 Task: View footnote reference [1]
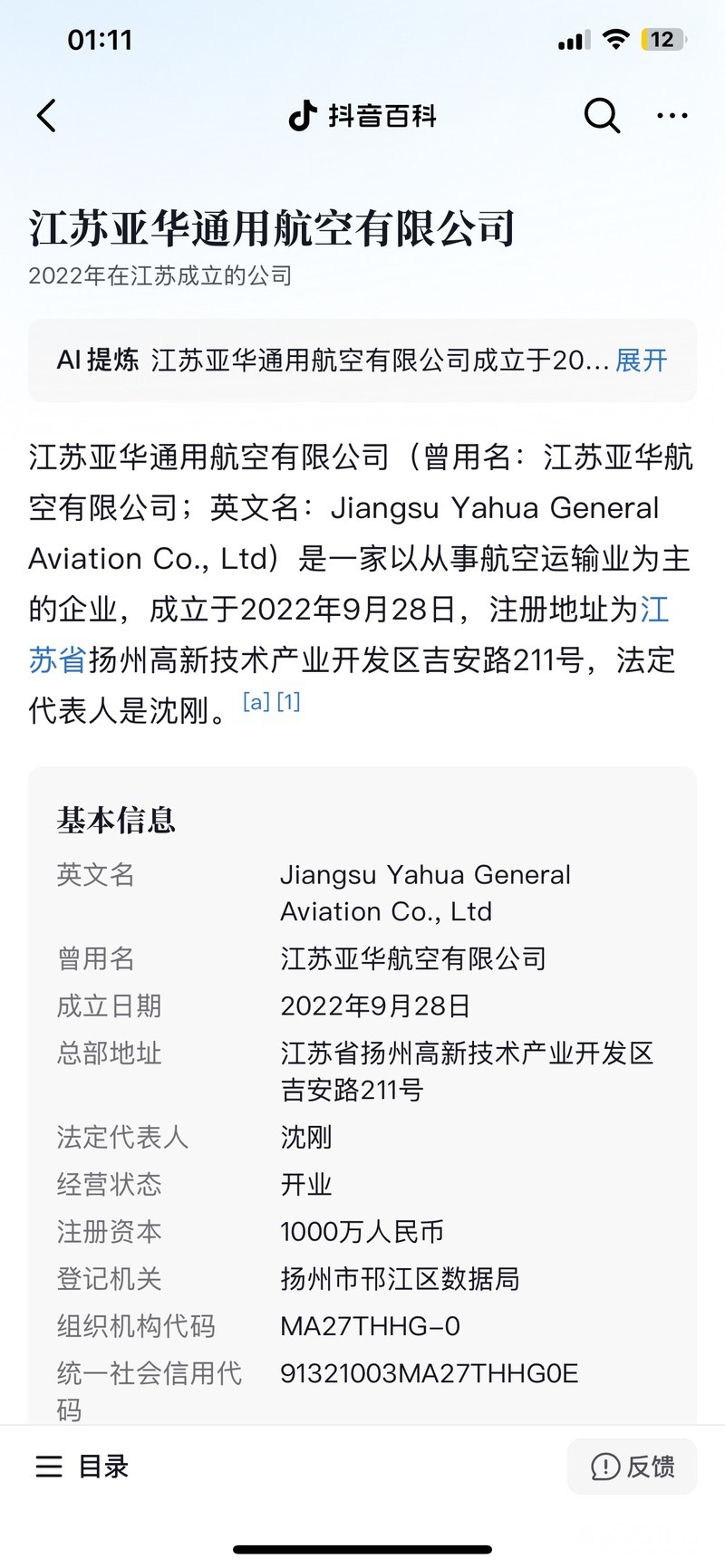[288, 702]
